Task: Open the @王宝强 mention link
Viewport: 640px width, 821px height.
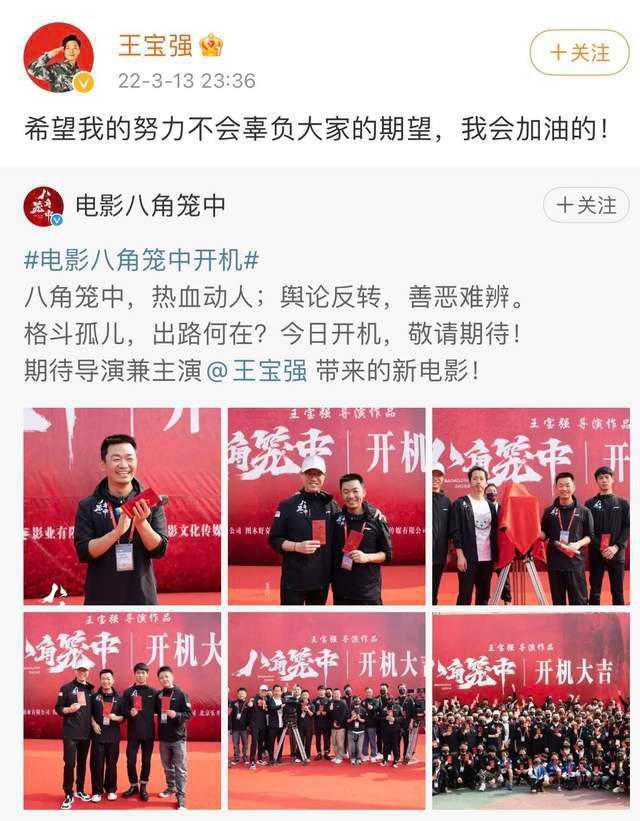Action: click(x=256, y=371)
